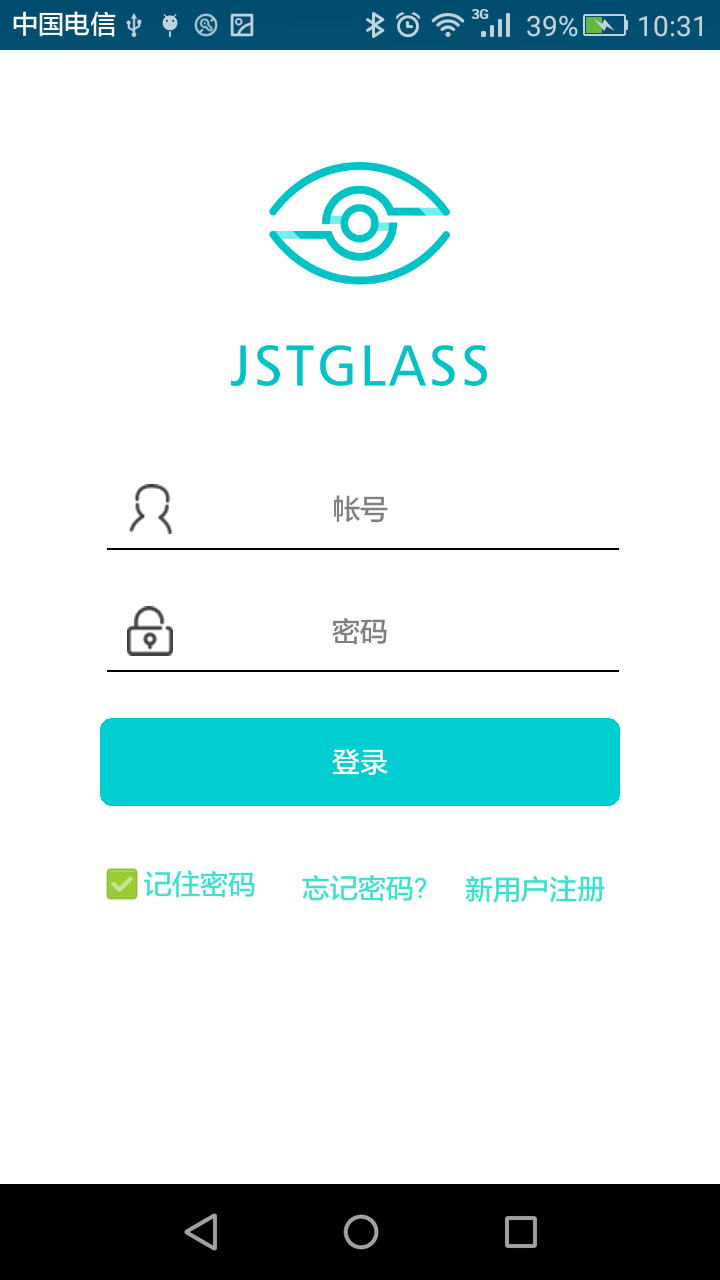Screen dimensions: 720x1280
Task: Go back using the system back button
Action: click(201, 1232)
